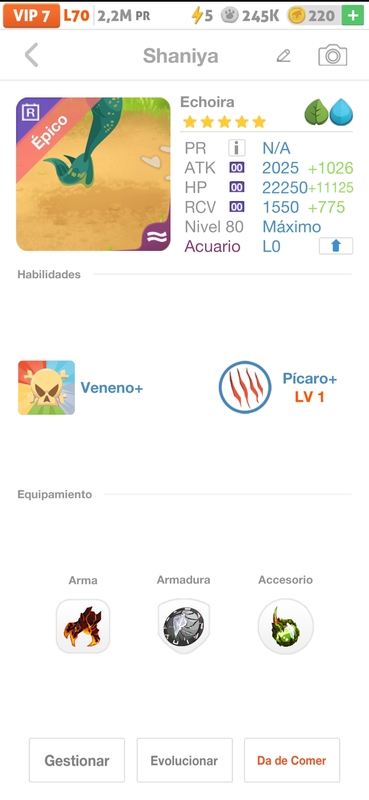Add coins with the green plus
The height and width of the screenshot is (800, 369).
[353, 16]
